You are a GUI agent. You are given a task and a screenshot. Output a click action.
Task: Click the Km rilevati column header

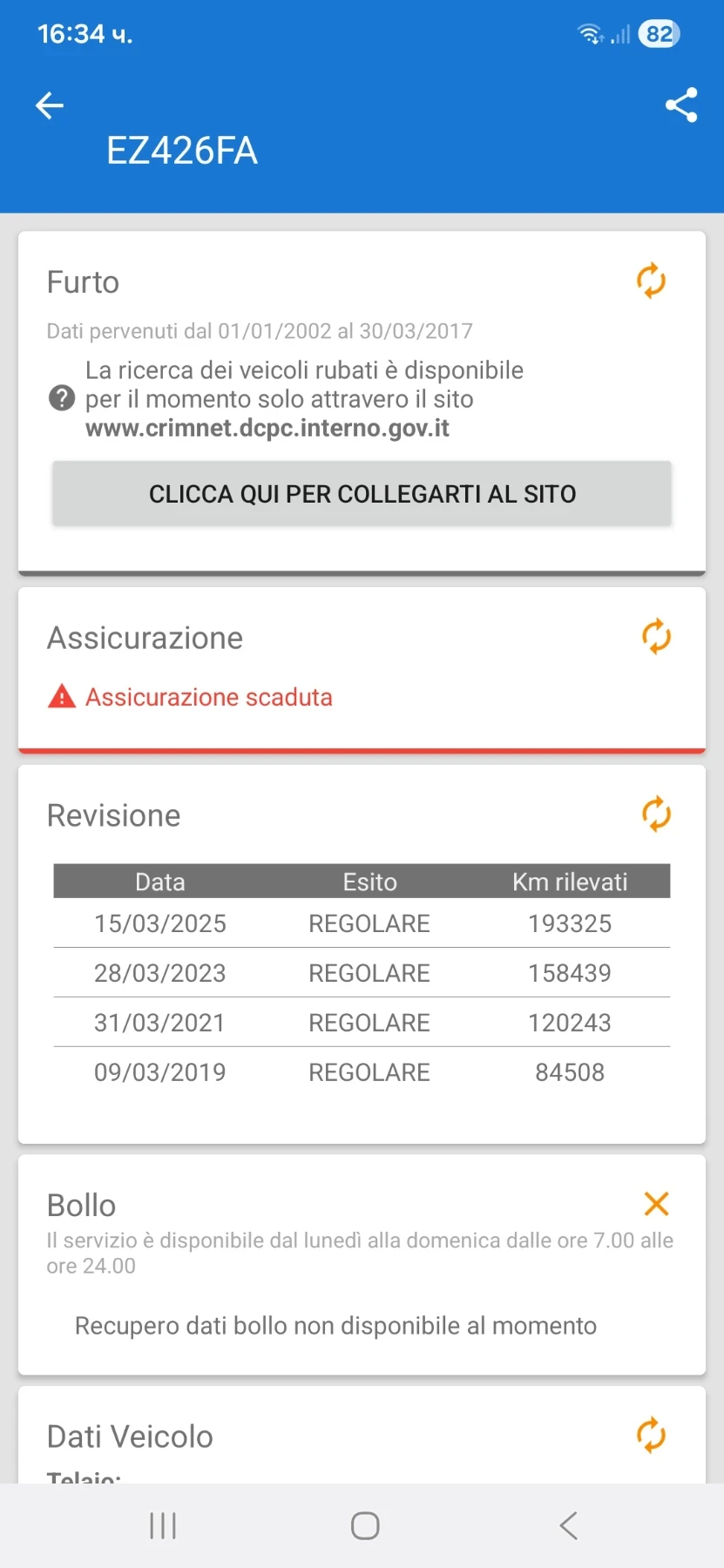pyautogui.click(x=570, y=881)
